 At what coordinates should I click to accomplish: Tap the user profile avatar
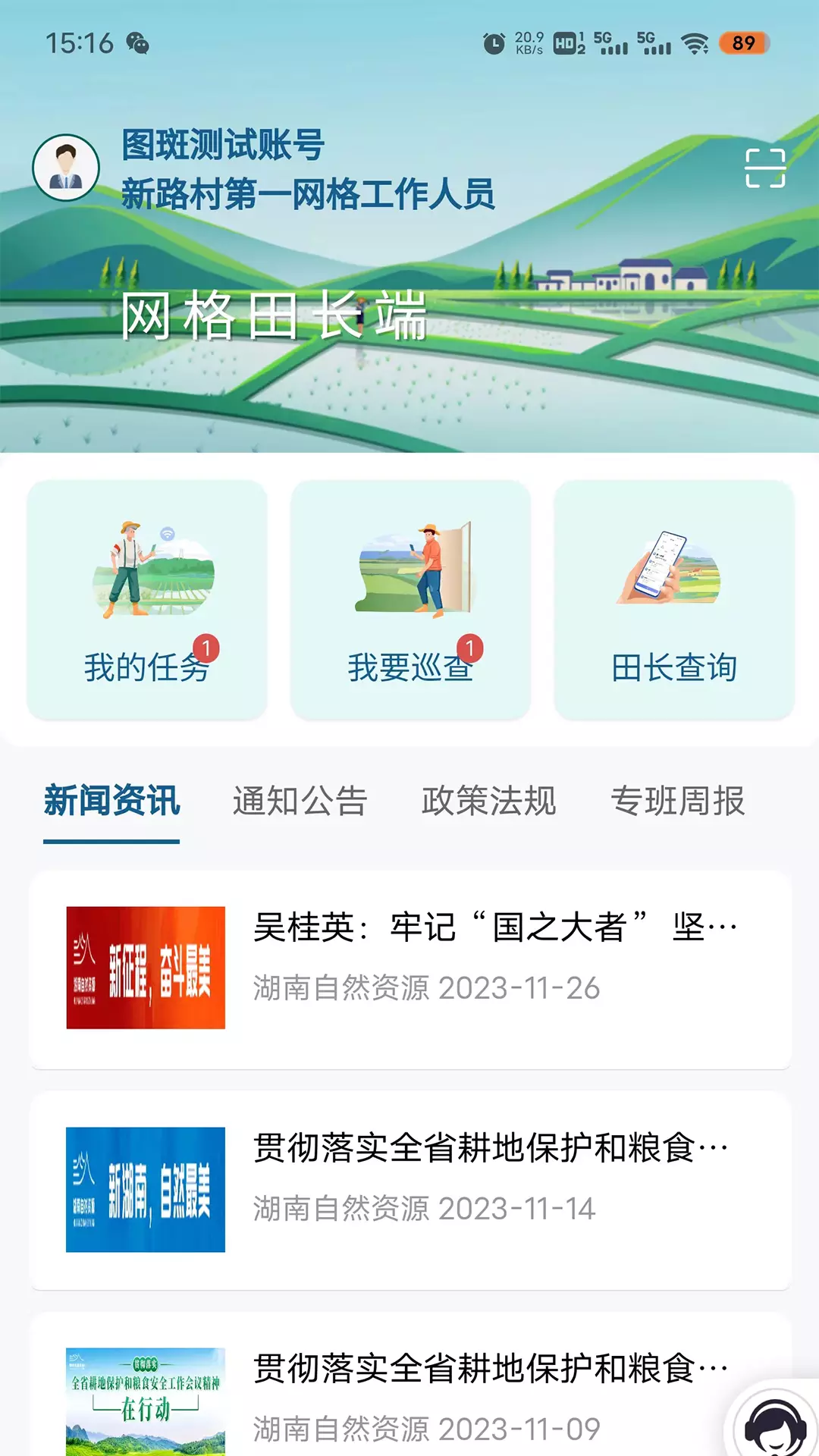[66, 168]
